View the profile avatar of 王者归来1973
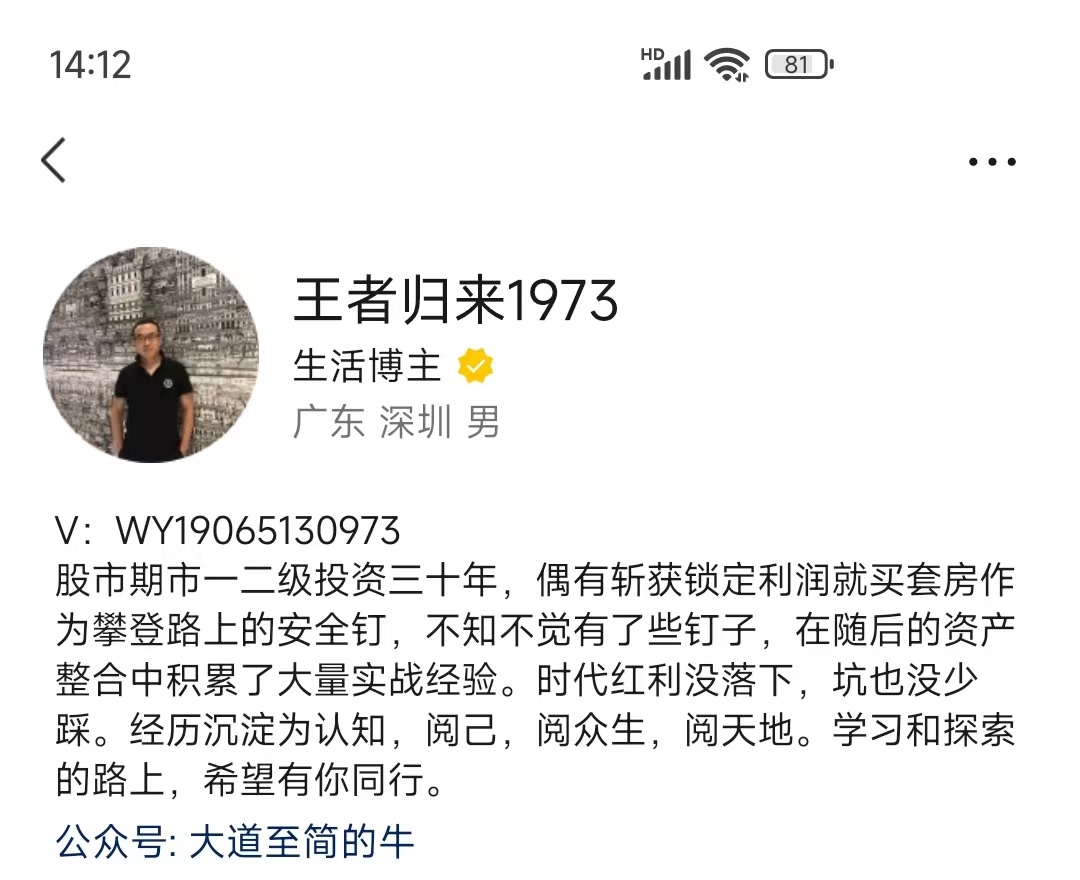This screenshot has width=1080, height=880. coord(151,355)
